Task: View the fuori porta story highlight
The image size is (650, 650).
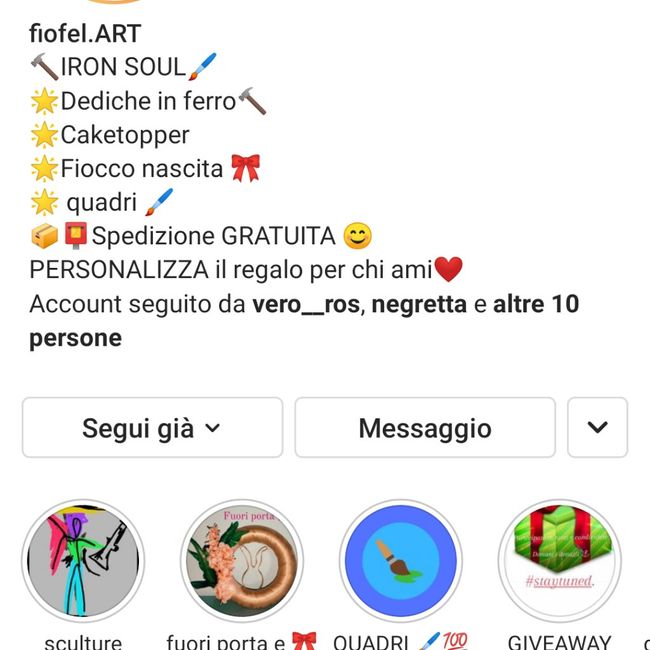Action: 242,561
